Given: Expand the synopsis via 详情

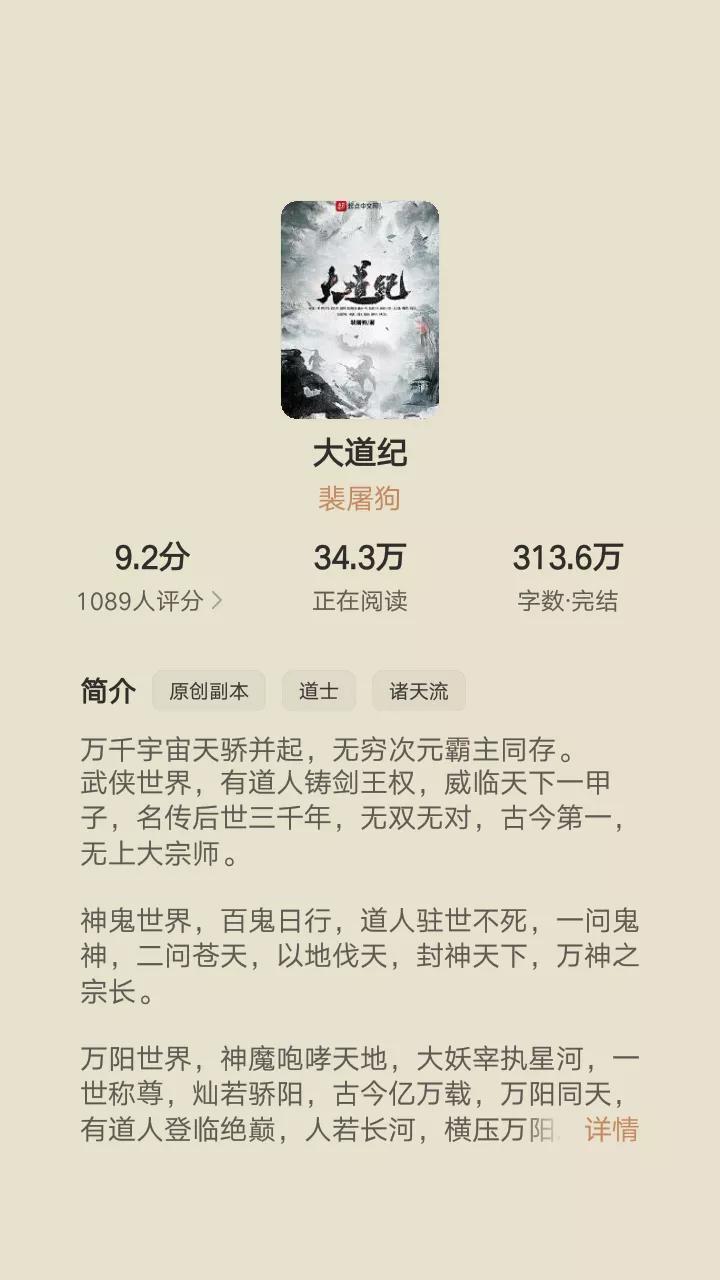Looking at the screenshot, I should [x=612, y=1130].
